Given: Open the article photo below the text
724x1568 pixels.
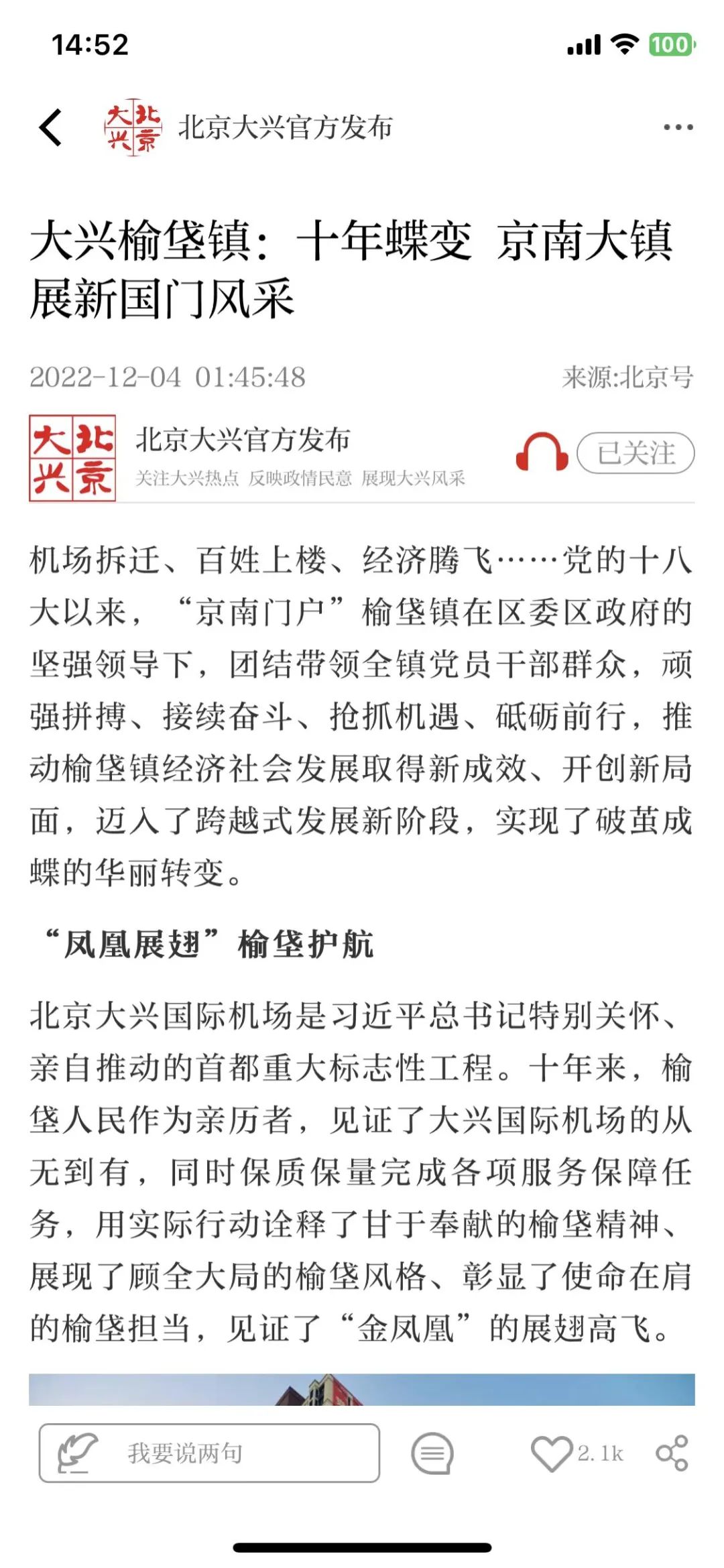Looking at the screenshot, I should 362,1389.
